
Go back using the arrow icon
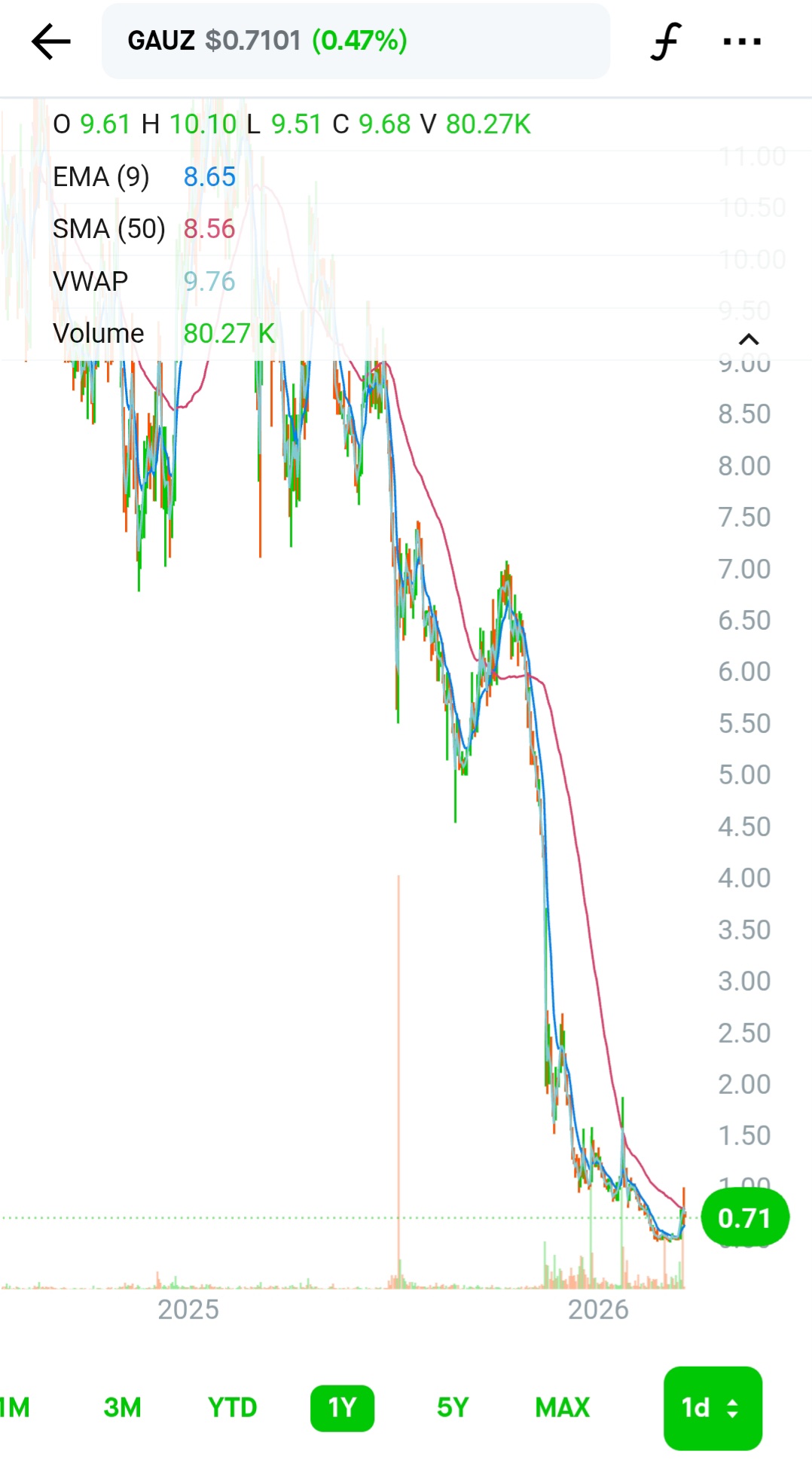coord(50,41)
